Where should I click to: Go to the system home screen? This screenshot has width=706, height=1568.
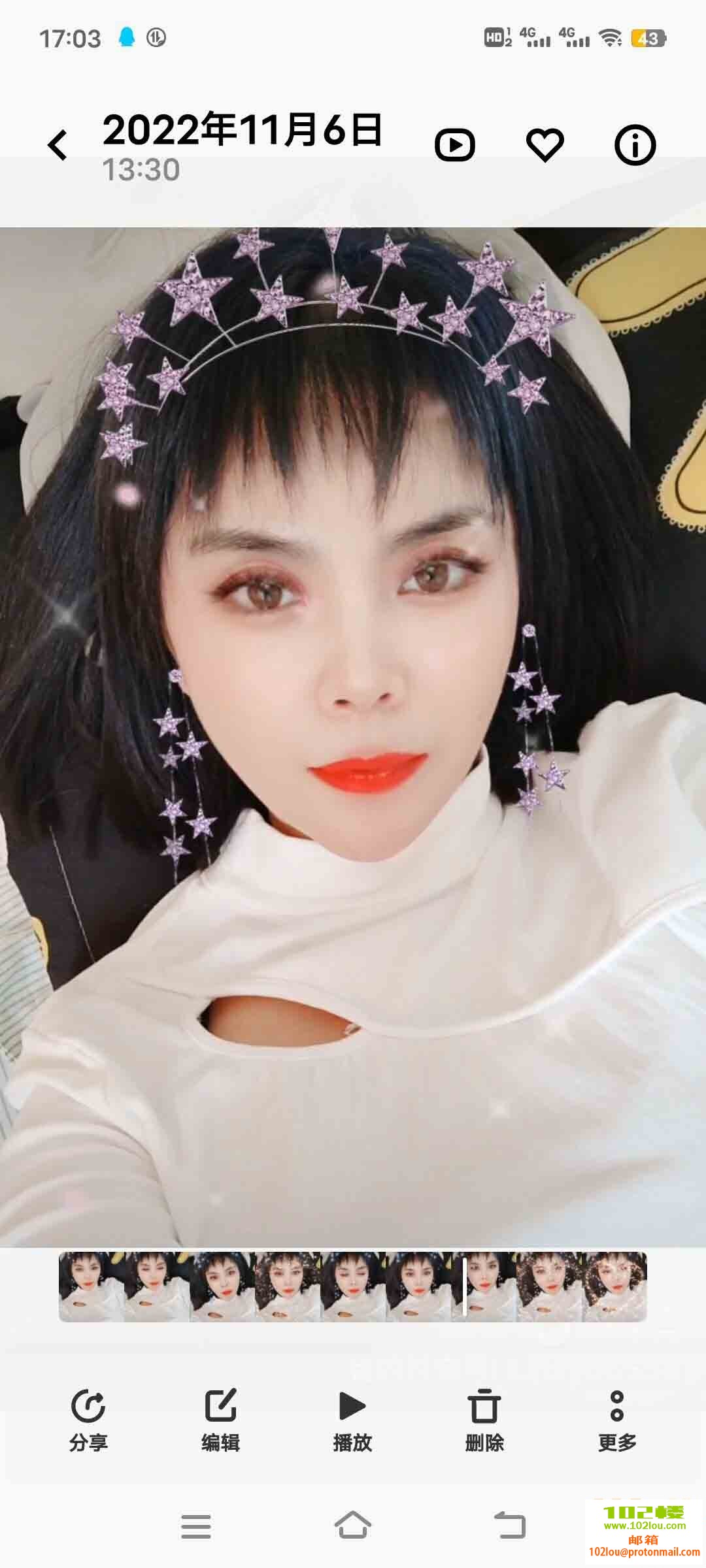coord(353,1526)
